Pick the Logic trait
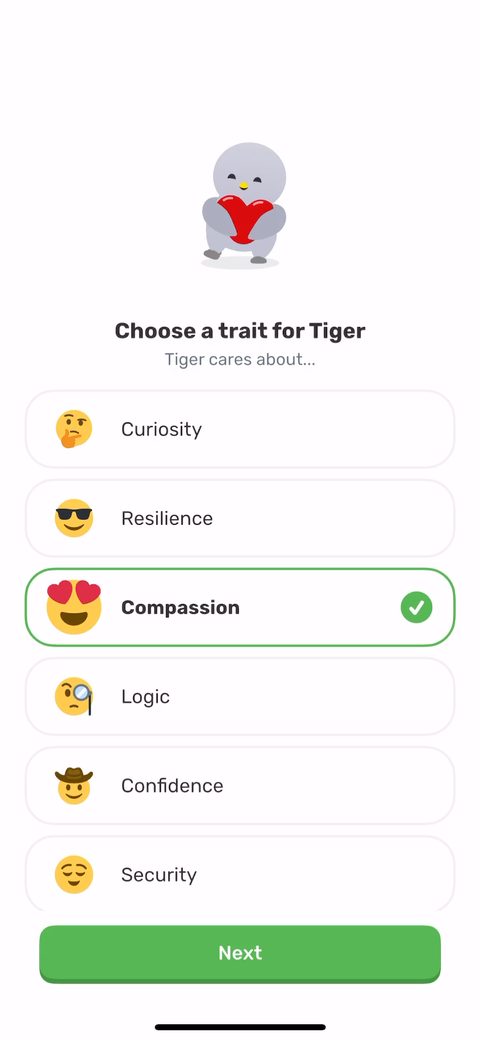Image resolution: width=480 pixels, height=1040 pixels. pyautogui.click(x=240, y=696)
